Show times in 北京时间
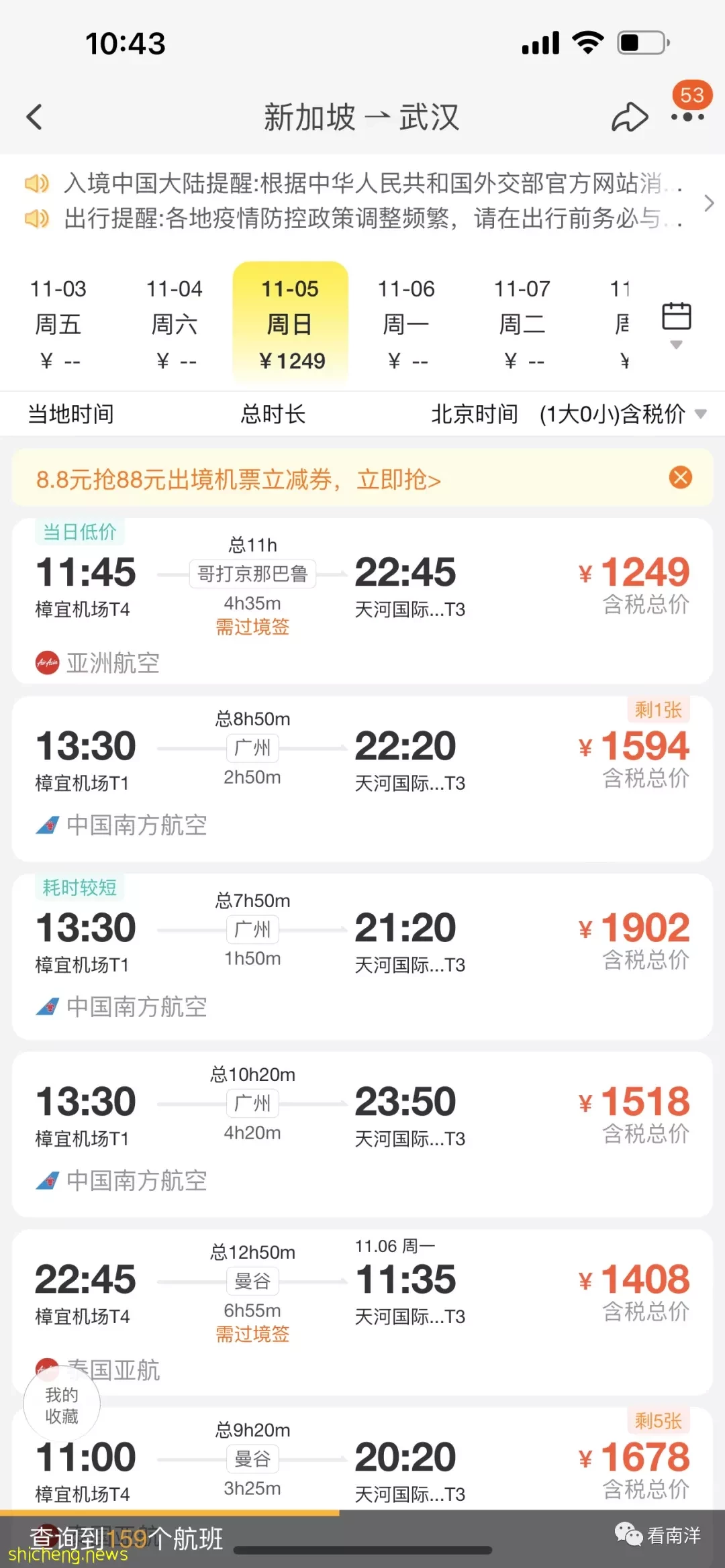This screenshot has width=725, height=1568. coord(475,414)
